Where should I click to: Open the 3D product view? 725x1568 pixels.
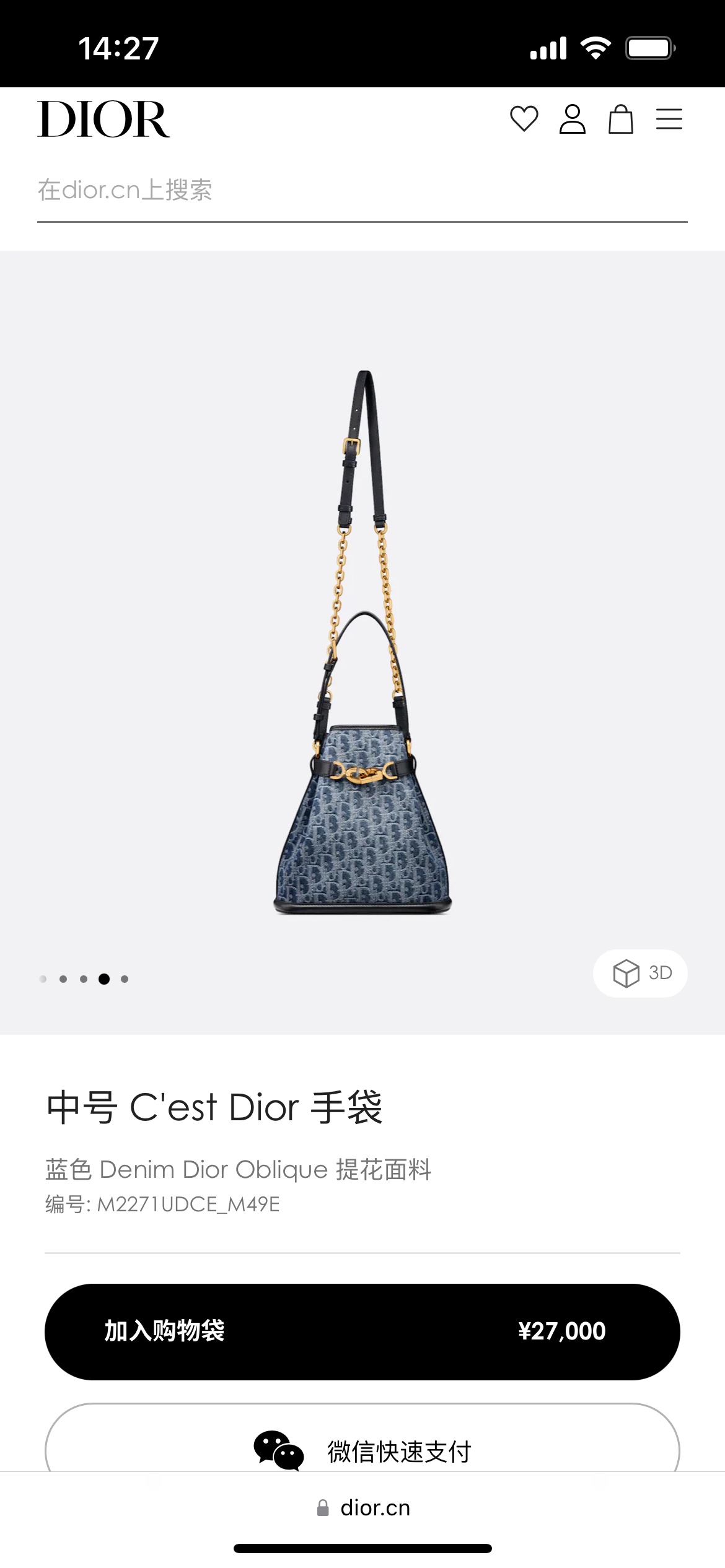pyautogui.click(x=640, y=973)
